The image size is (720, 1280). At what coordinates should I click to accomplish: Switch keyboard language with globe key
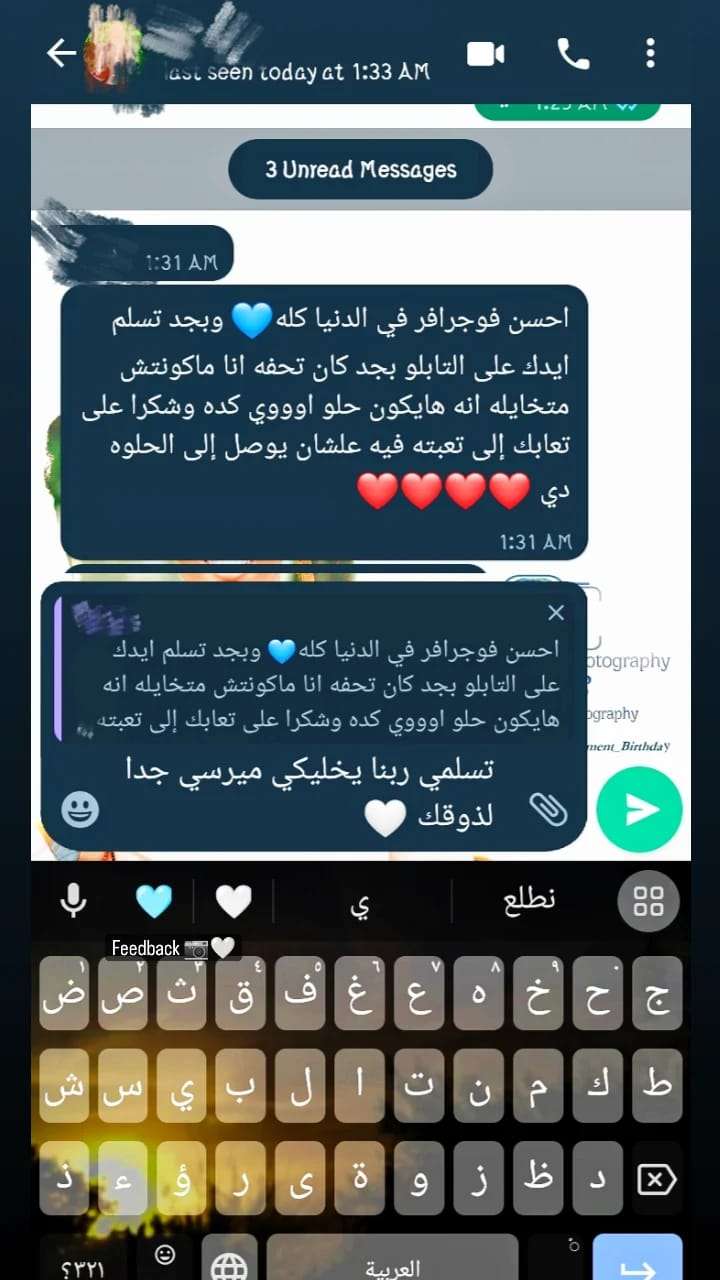point(229,1266)
